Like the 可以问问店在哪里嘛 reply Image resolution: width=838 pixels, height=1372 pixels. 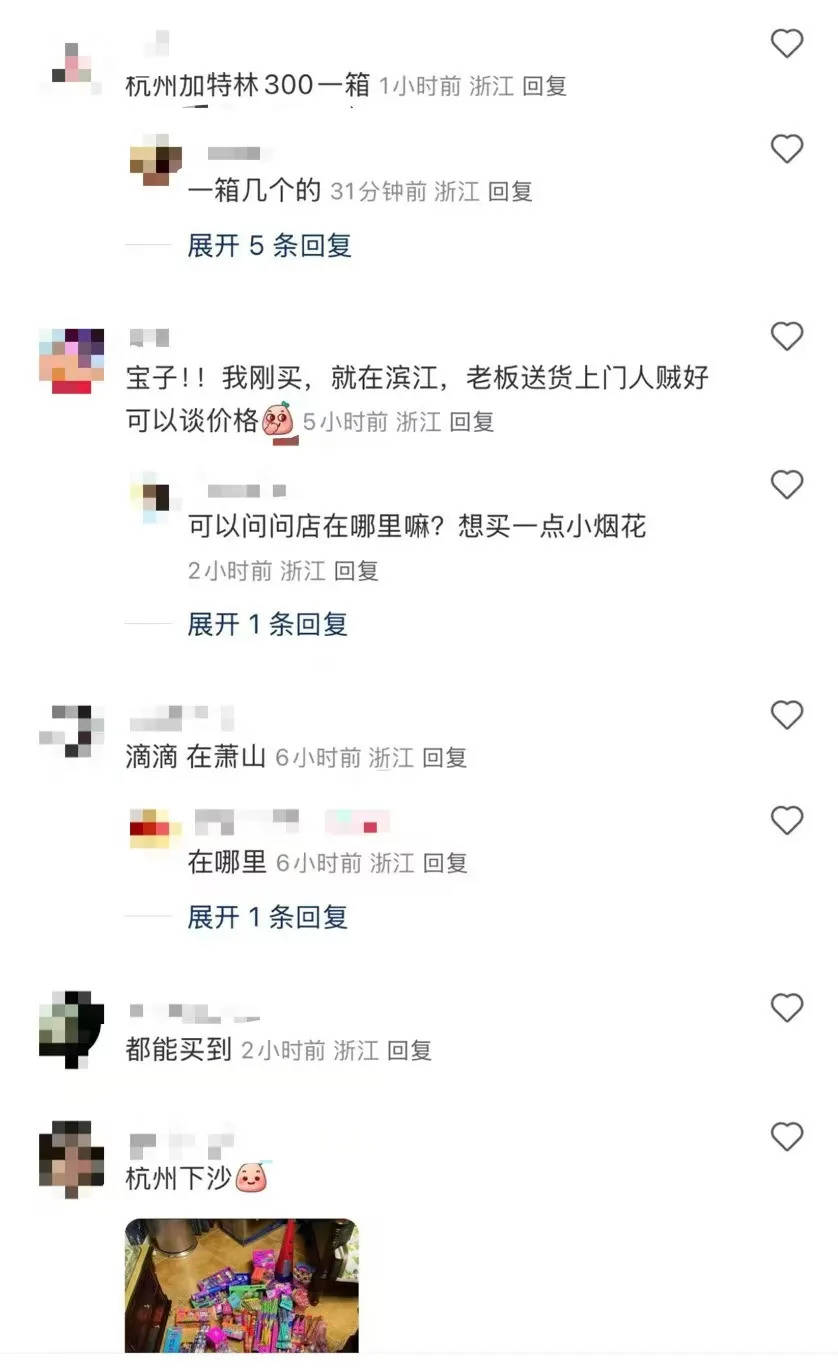tap(787, 485)
